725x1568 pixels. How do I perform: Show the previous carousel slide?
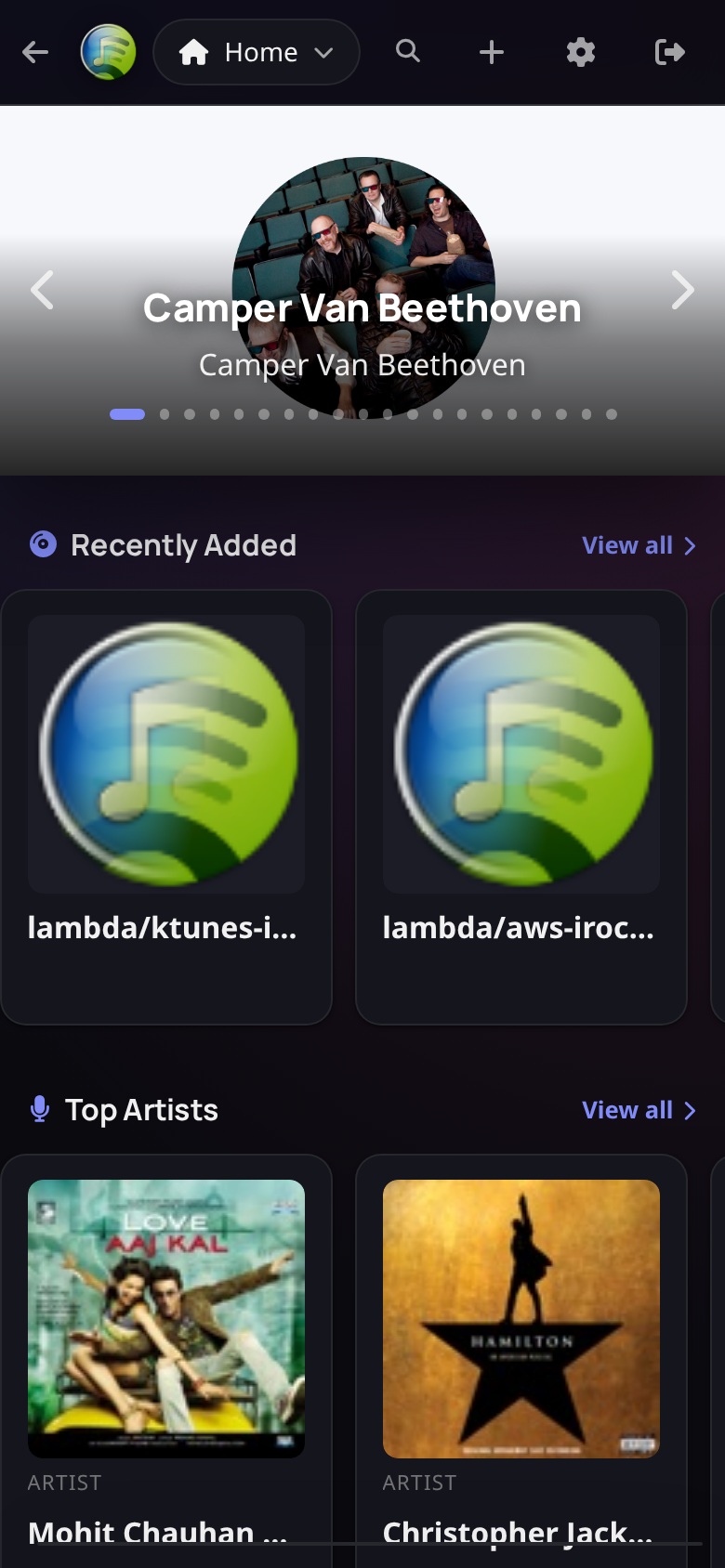[x=42, y=290]
